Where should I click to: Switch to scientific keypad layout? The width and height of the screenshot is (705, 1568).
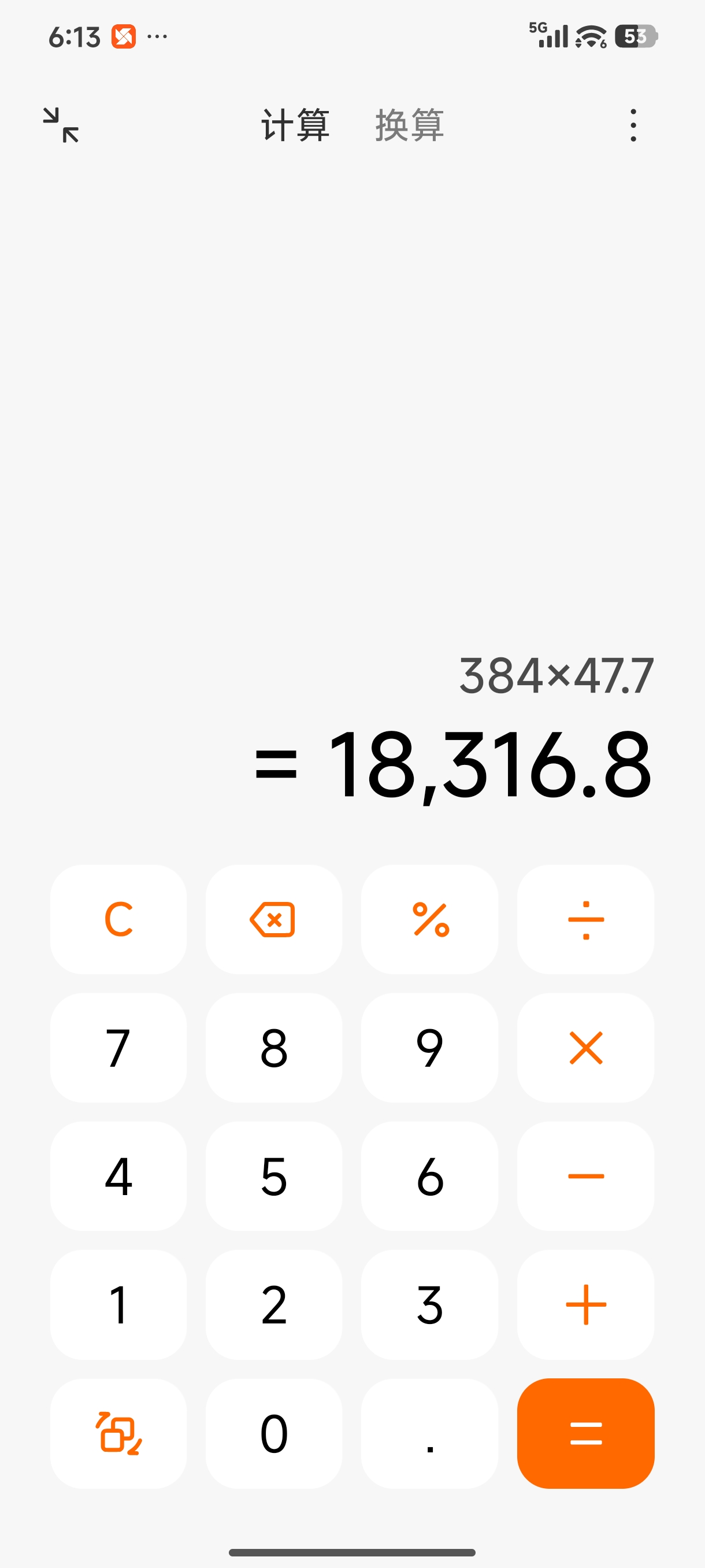[118, 1433]
